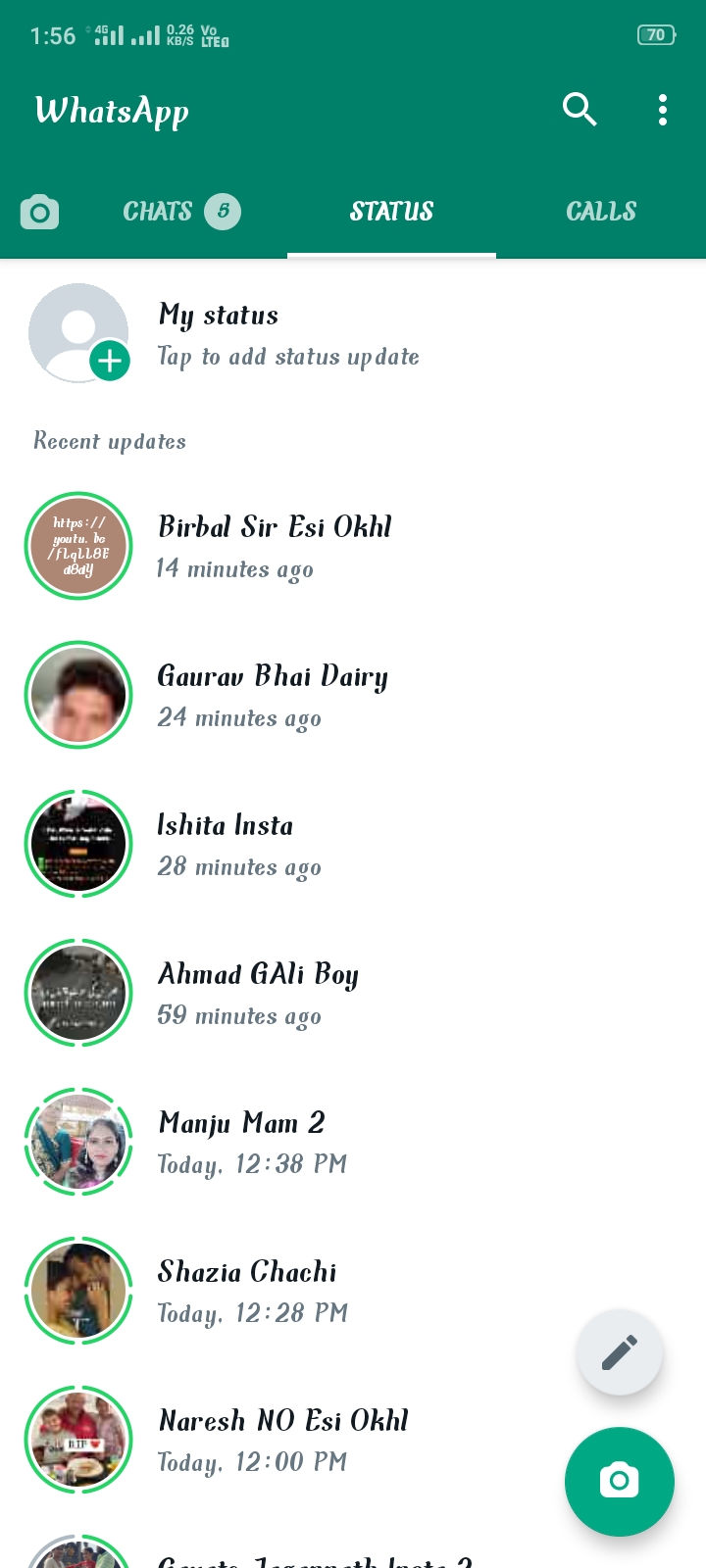Tap the green camera floating button
Viewport: 706px width, 1568px height.
(x=620, y=1481)
